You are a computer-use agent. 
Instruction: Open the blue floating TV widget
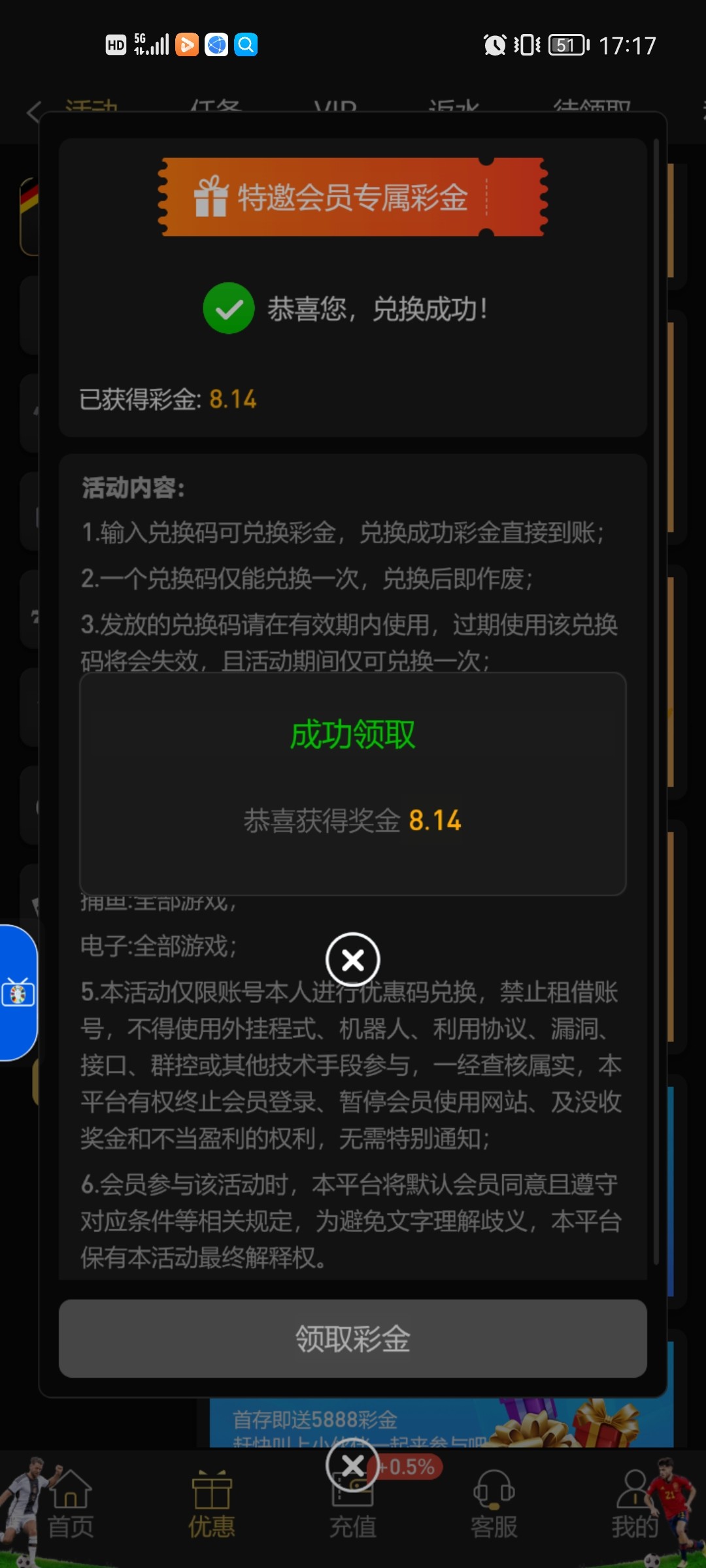[x=18, y=993]
